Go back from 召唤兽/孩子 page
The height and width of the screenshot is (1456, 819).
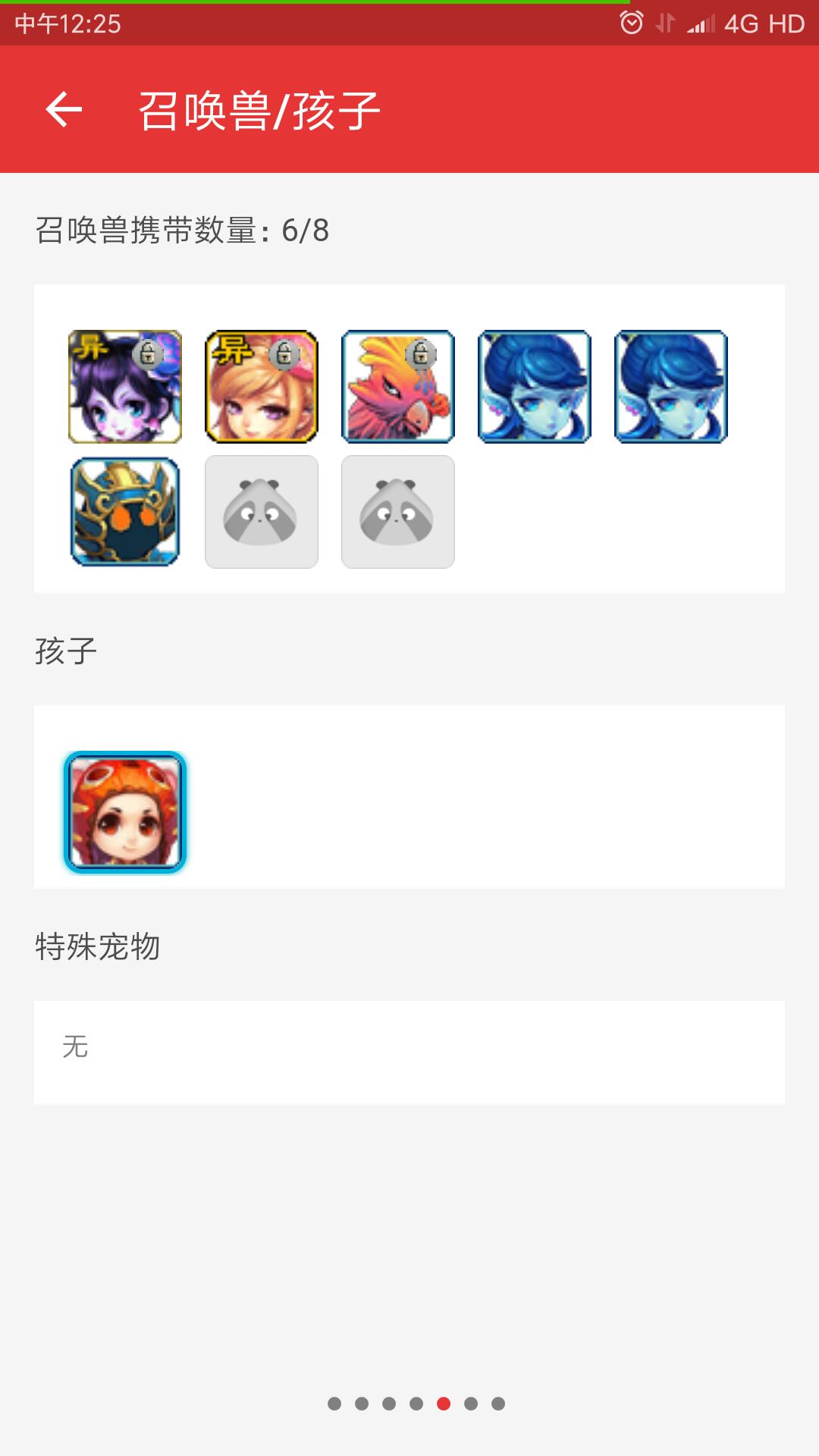click(x=64, y=110)
